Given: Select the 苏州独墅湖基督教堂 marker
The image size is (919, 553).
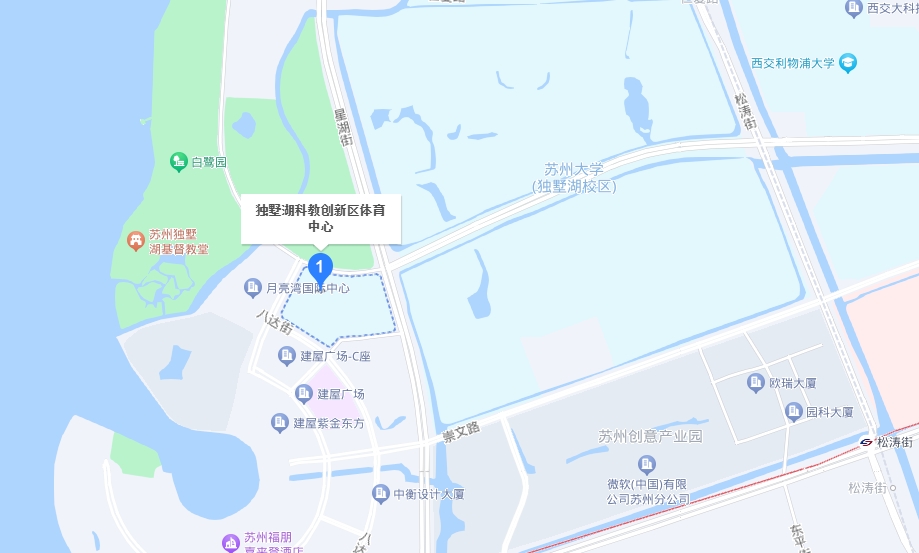Looking at the screenshot, I should (136, 241).
